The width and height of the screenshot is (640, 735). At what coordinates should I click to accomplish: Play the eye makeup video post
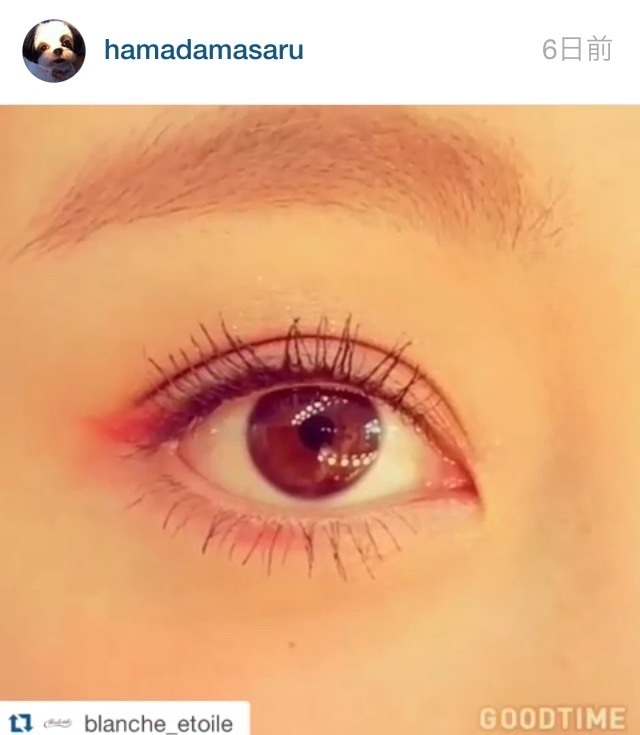(x=320, y=420)
